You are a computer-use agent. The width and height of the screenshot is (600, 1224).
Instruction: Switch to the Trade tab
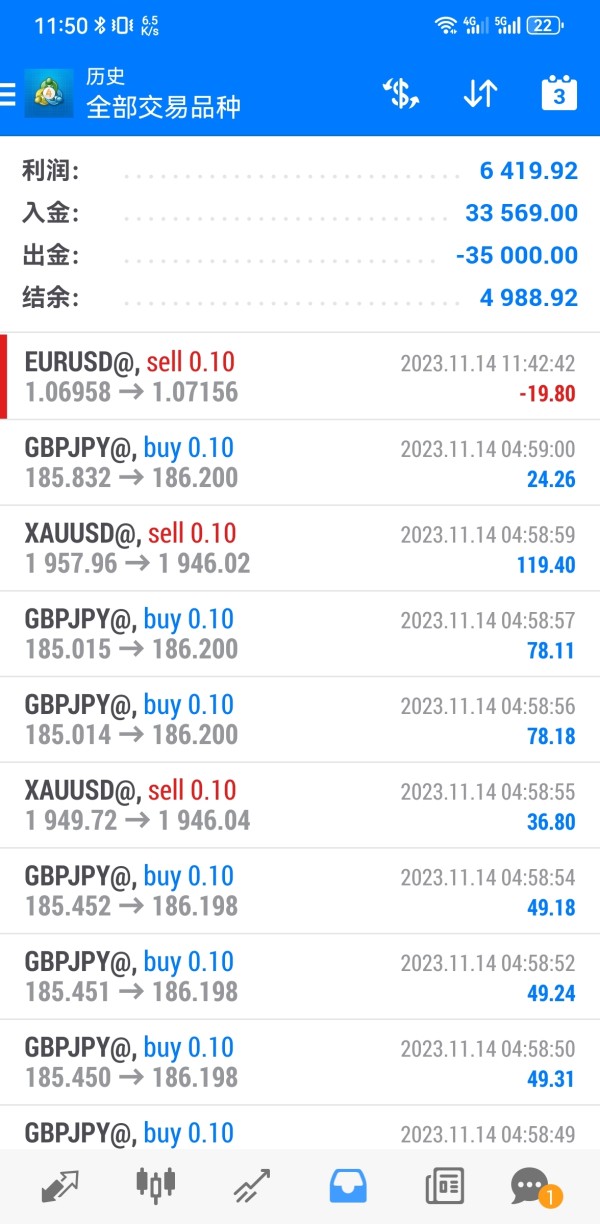(252, 1186)
